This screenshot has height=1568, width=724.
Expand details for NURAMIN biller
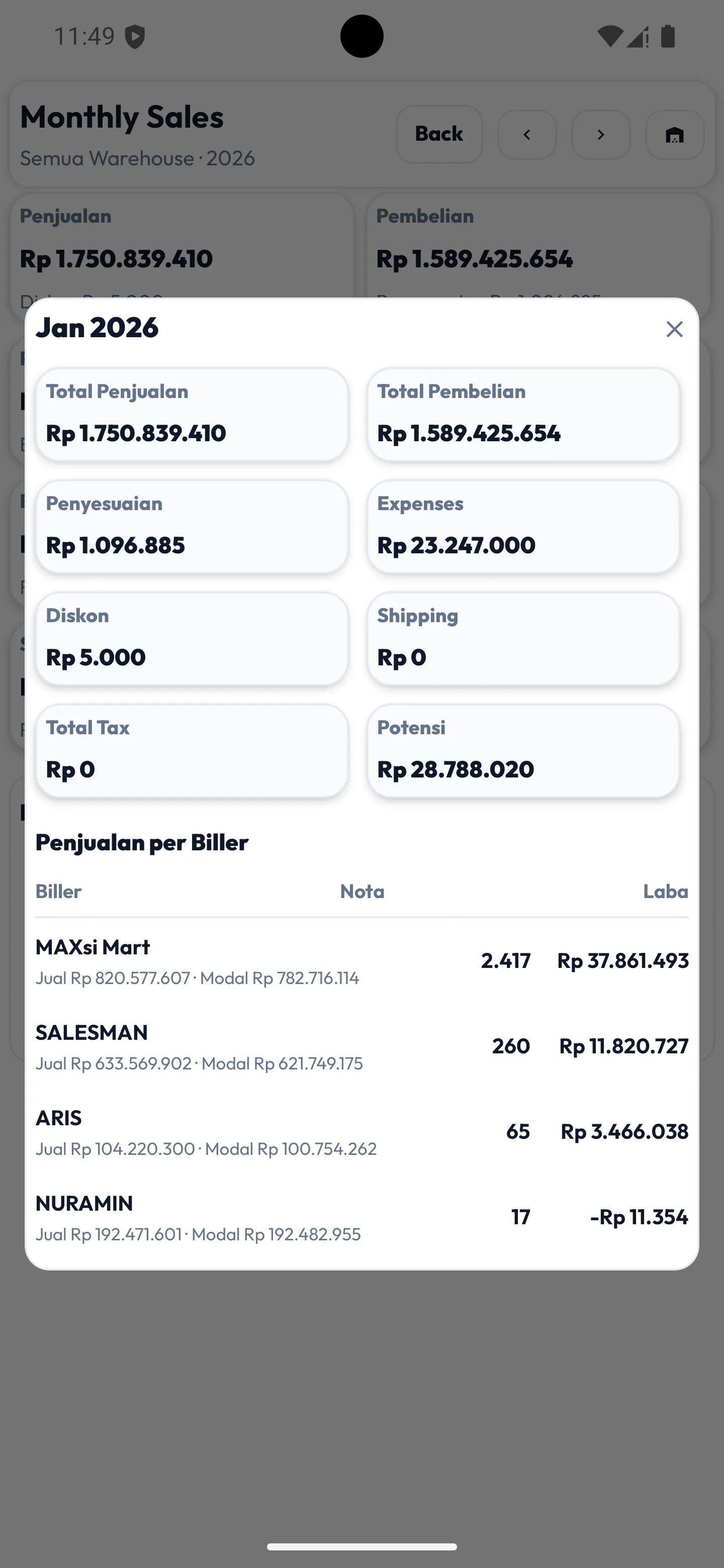coord(361,1217)
